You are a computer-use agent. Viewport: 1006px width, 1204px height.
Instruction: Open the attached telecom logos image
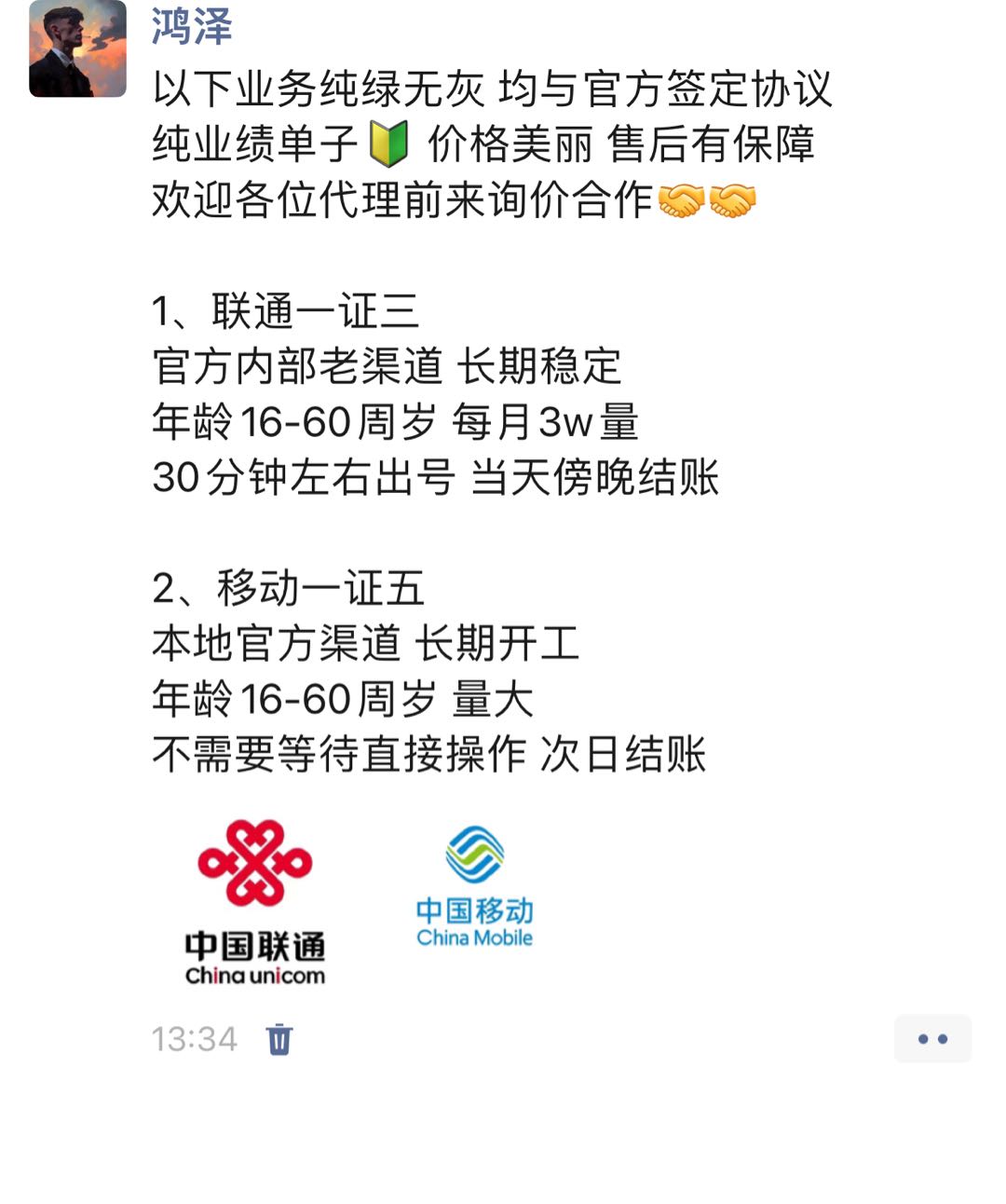tap(363, 901)
